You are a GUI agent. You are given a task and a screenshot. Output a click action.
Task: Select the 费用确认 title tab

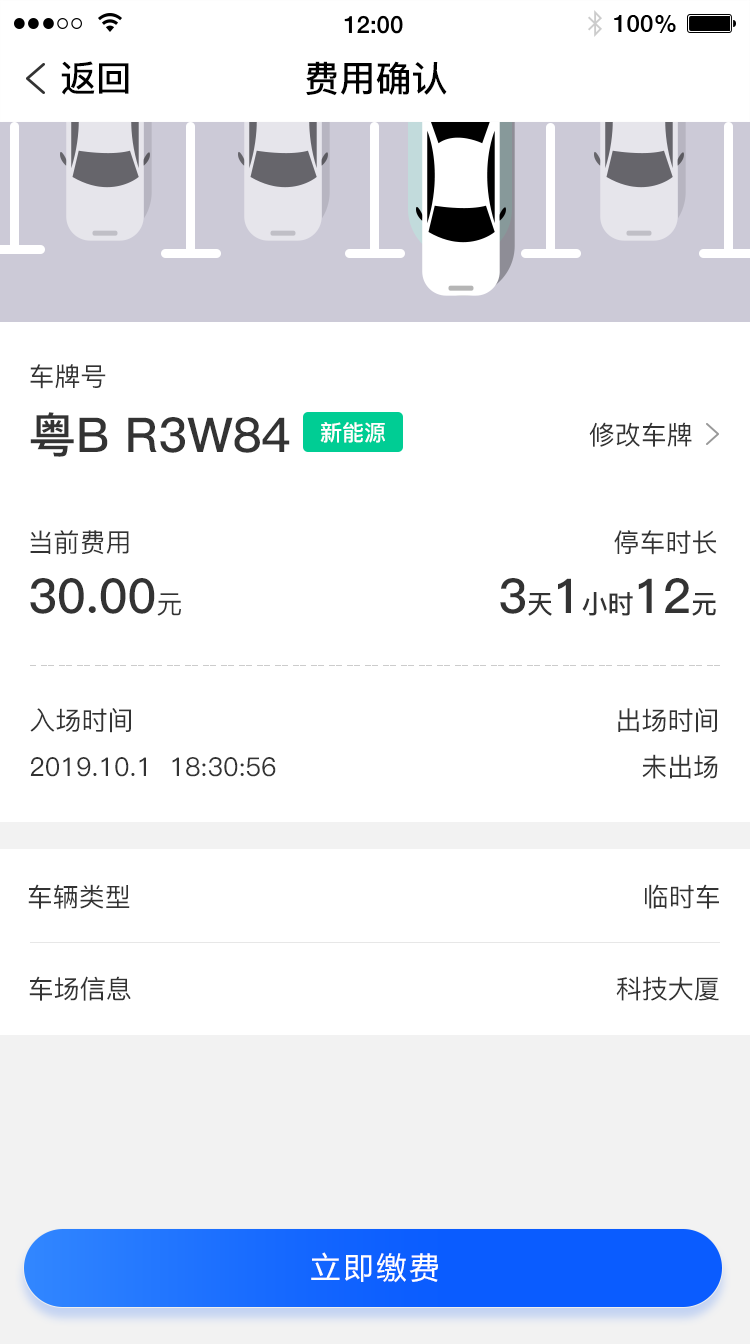coord(375,78)
